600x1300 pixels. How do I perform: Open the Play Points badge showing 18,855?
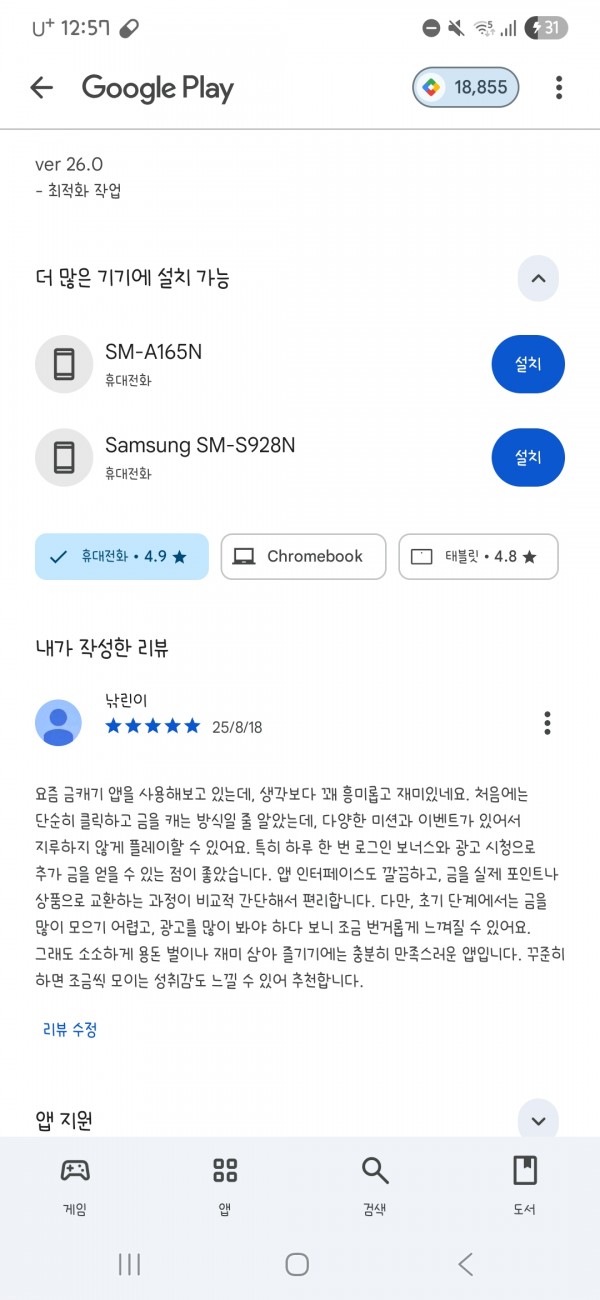tap(466, 88)
